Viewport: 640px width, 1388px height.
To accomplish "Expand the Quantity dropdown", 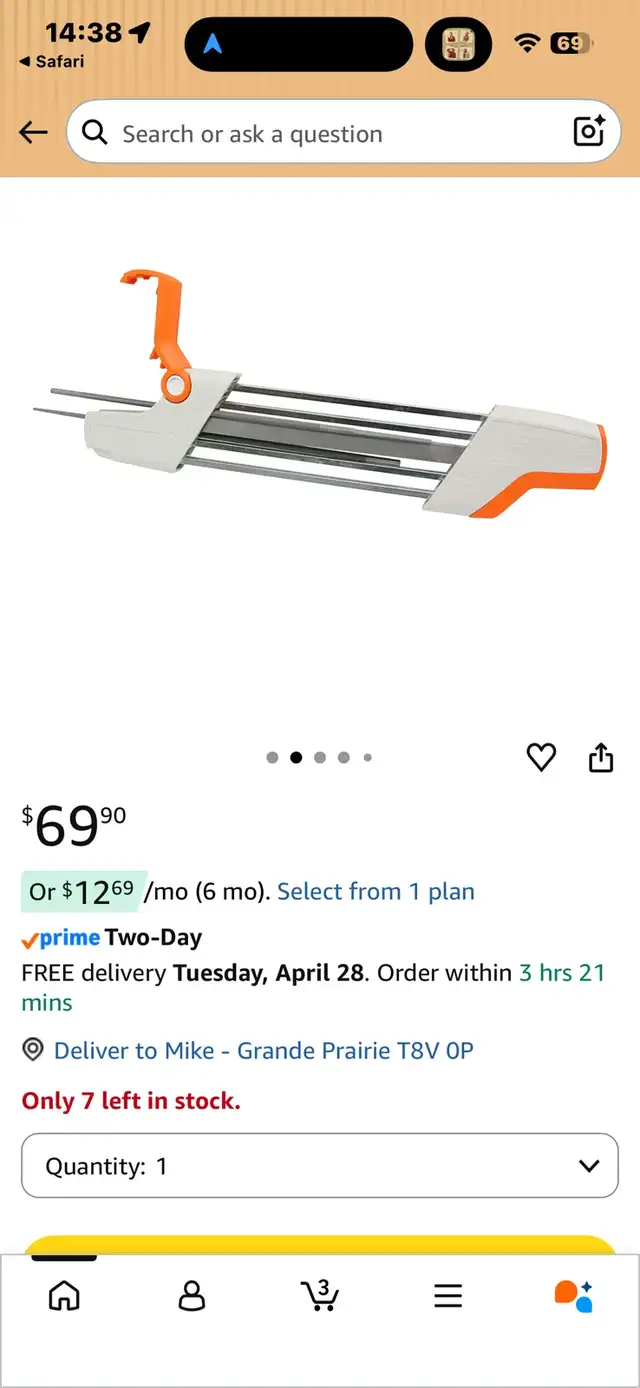I will 320,1166.
